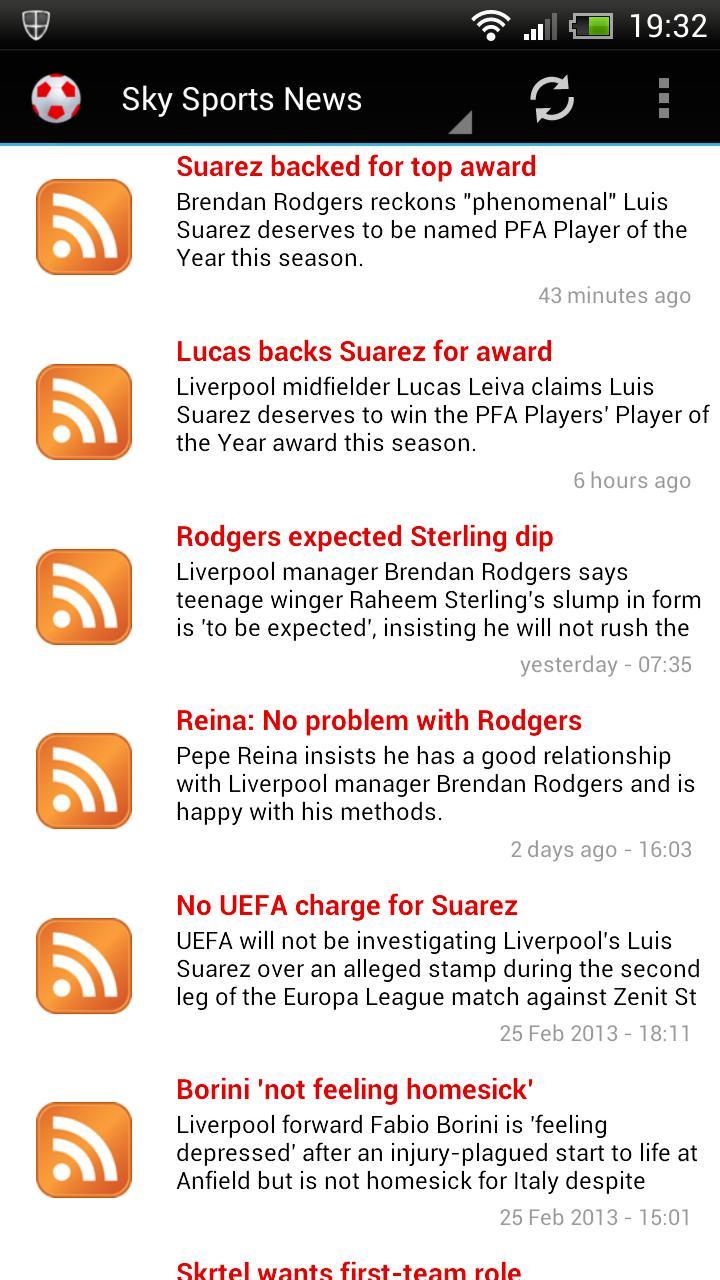Tap the RSS icon next to UEFA Suarez story
720x1280 pixels.
84,965
